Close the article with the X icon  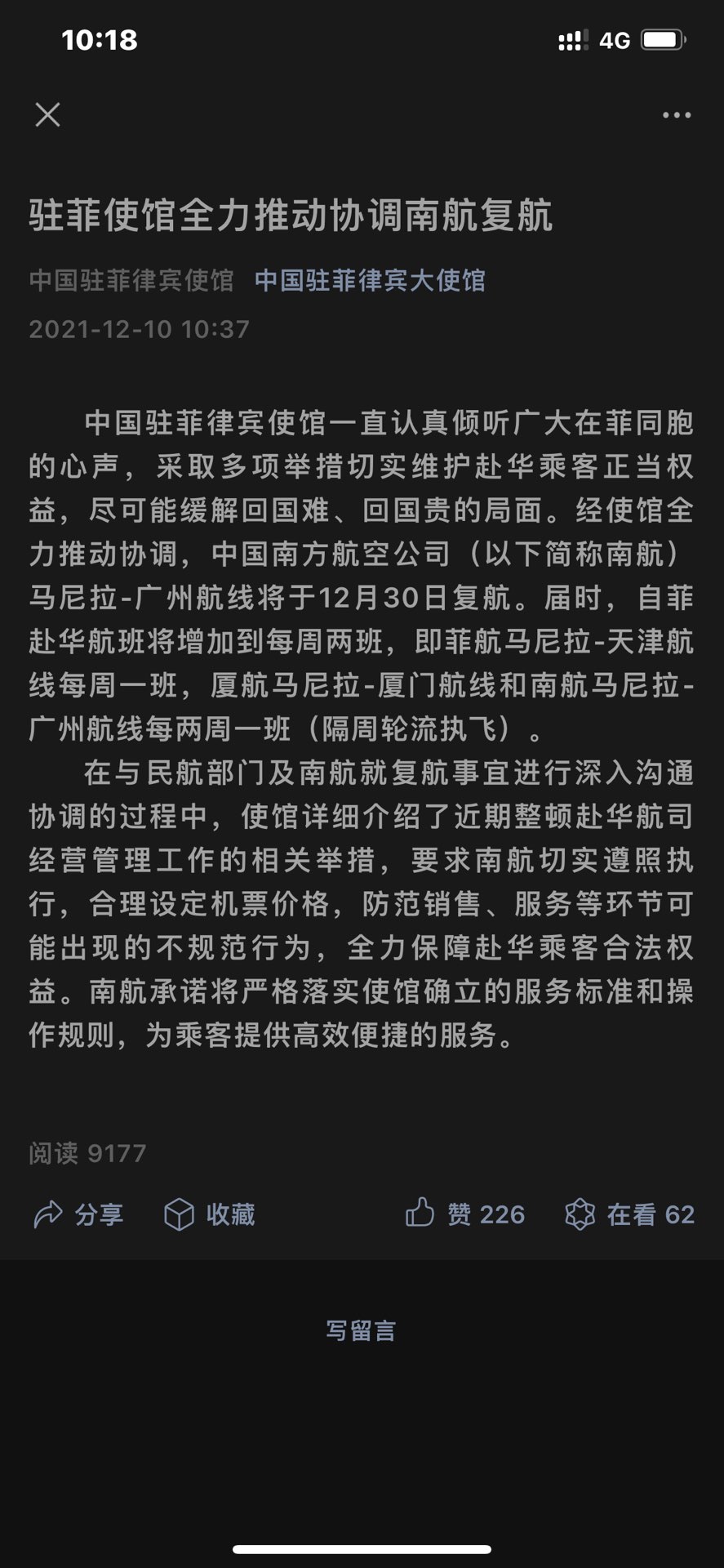pyautogui.click(x=48, y=114)
